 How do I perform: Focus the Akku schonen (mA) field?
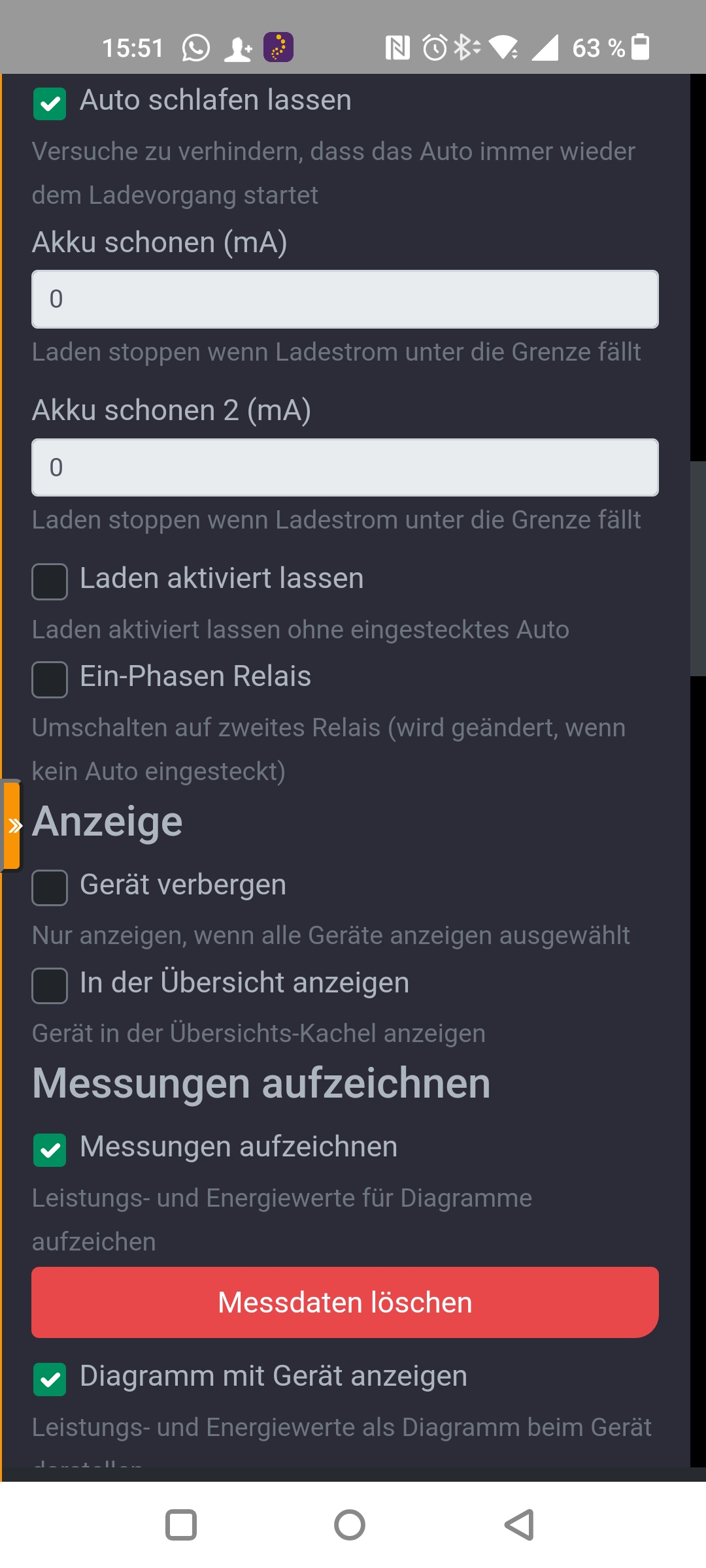click(345, 299)
